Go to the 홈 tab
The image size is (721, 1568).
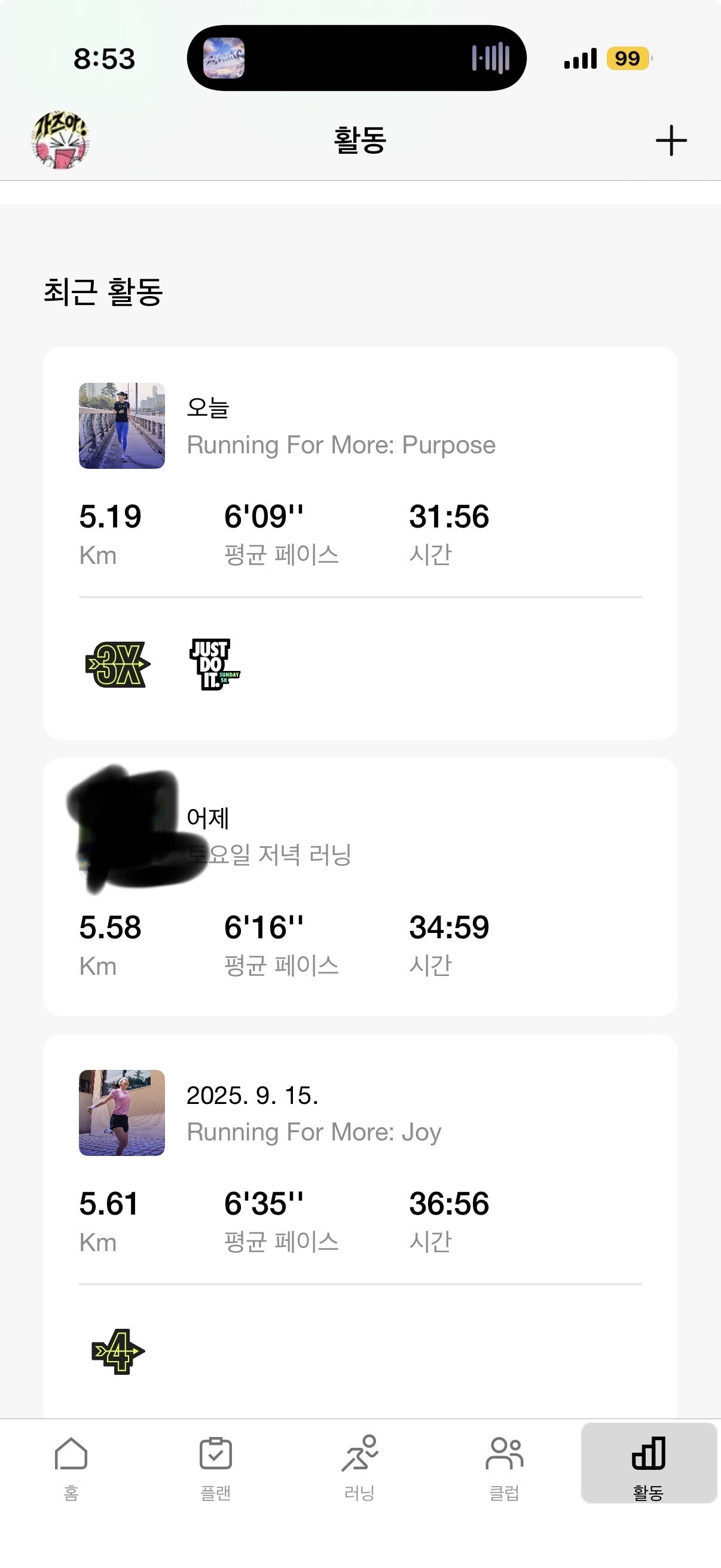(71, 1466)
